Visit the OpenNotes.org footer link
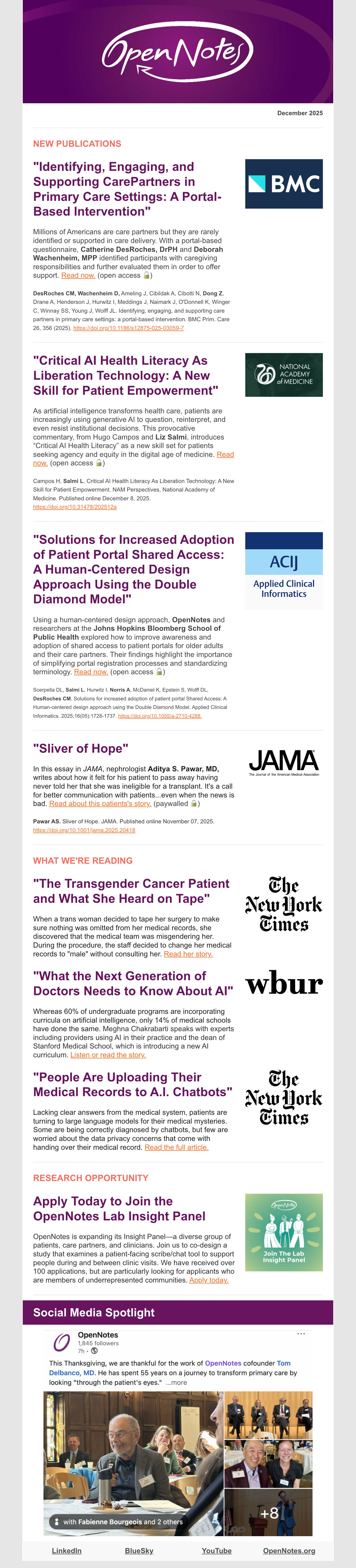Viewport: 356px width, 1568px height. click(x=289, y=1550)
